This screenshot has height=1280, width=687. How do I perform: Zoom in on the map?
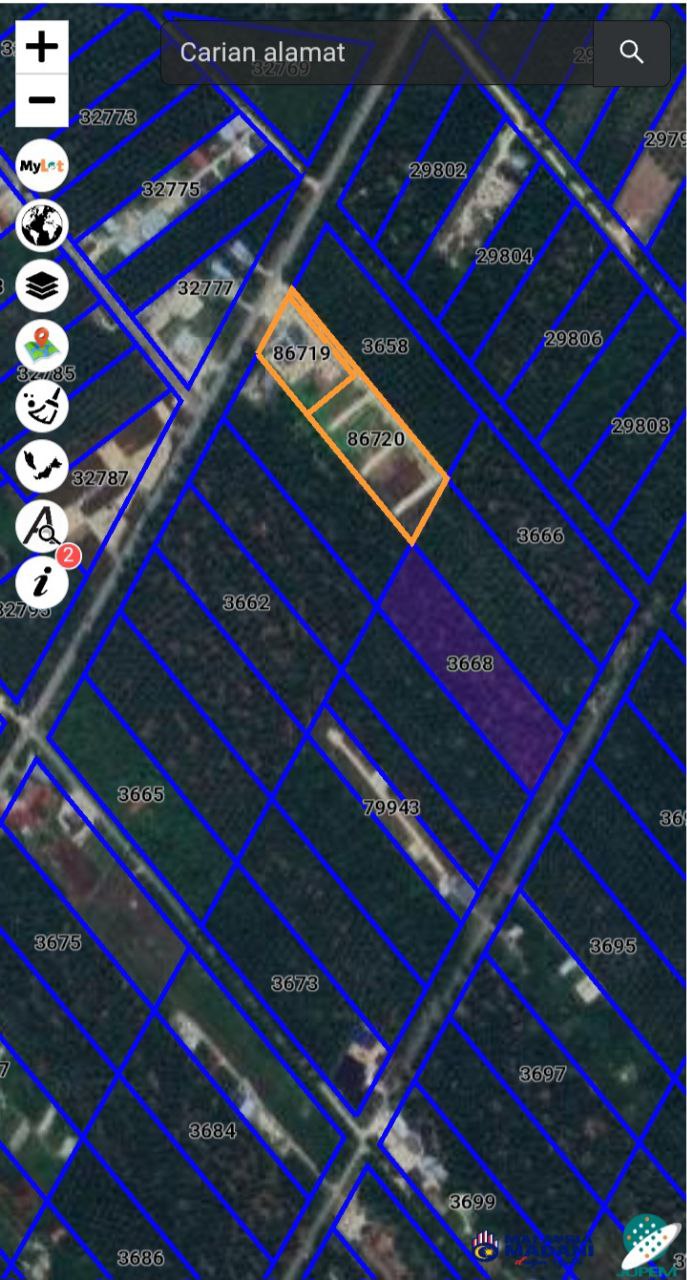[x=42, y=47]
